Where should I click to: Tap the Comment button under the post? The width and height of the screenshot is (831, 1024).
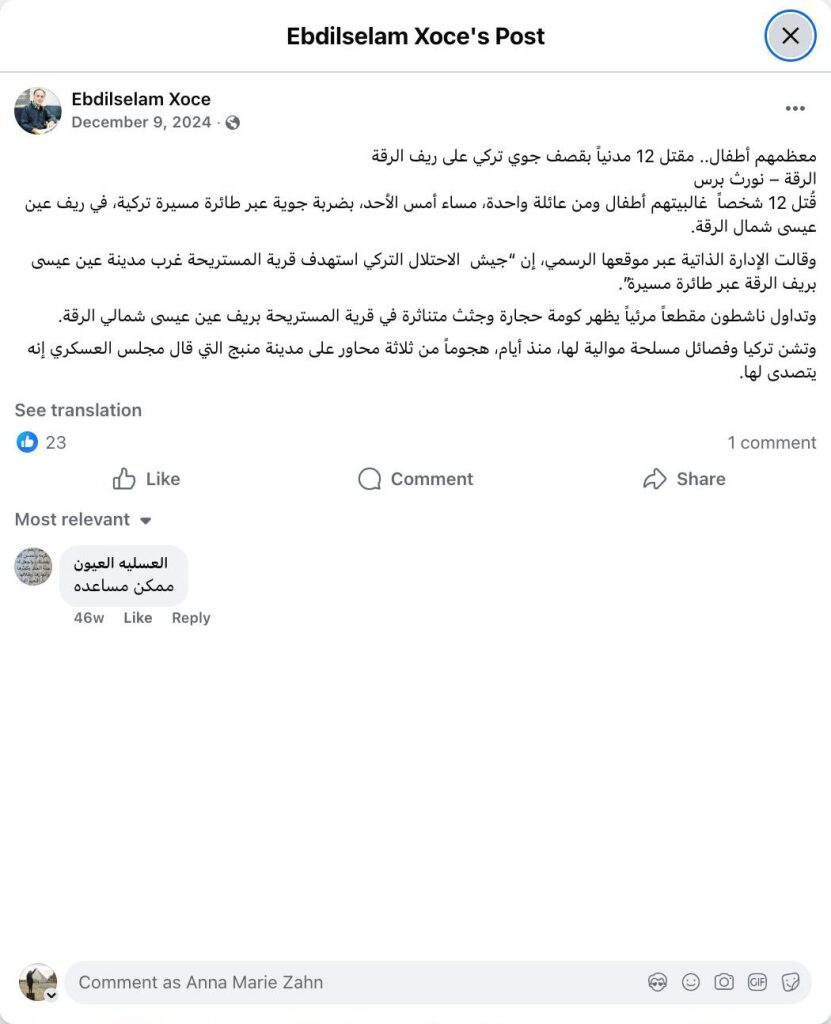pos(415,479)
